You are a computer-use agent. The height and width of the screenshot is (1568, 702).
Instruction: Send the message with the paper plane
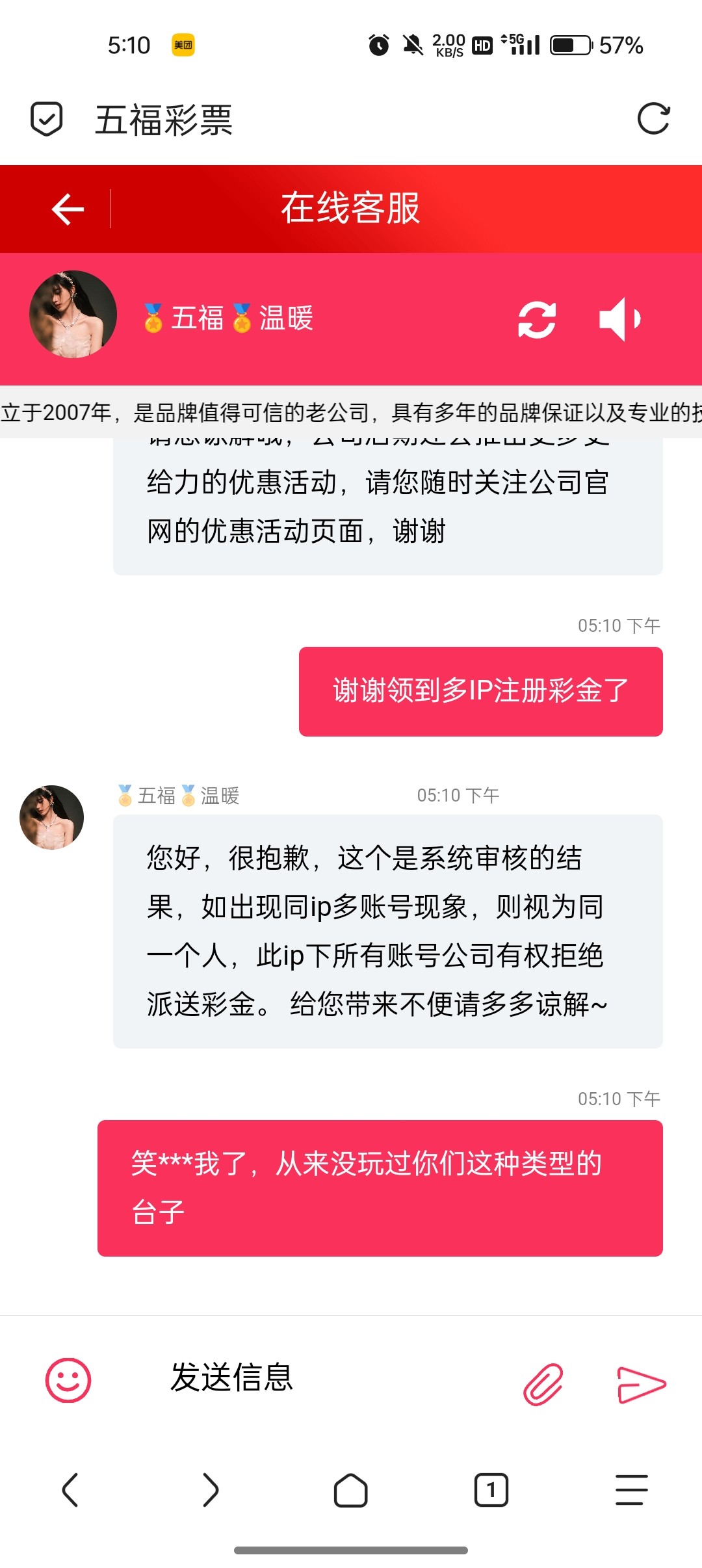(x=641, y=1385)
